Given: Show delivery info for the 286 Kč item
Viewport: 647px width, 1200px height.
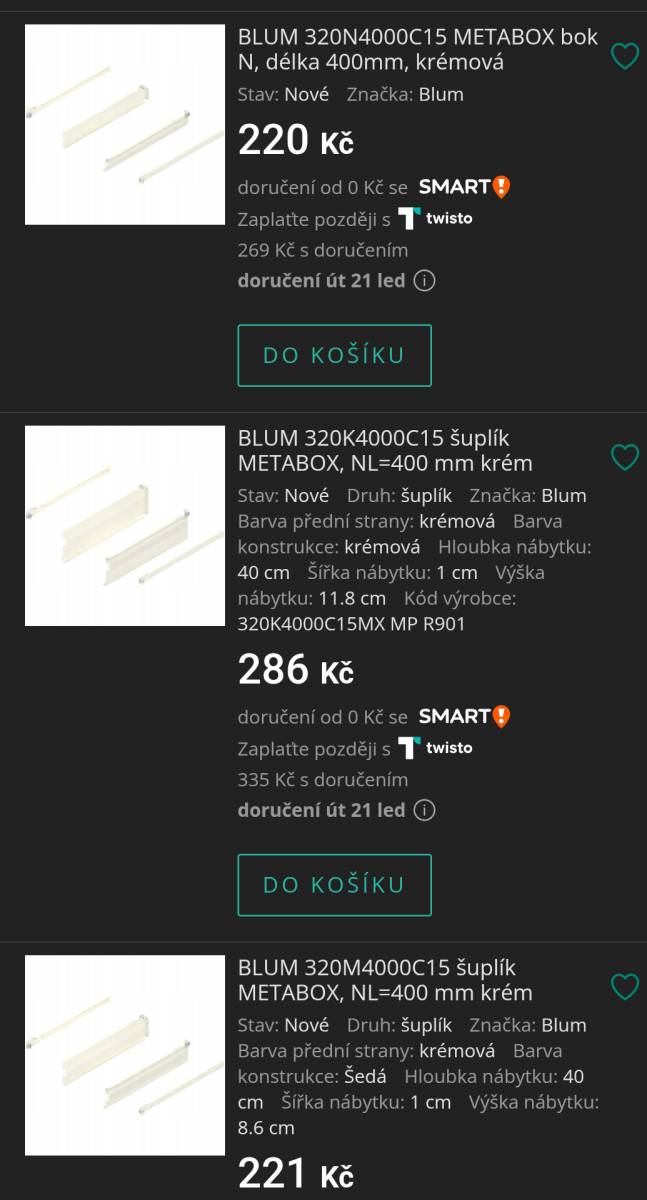Looking at the screenshot, I should coord(424,810).
